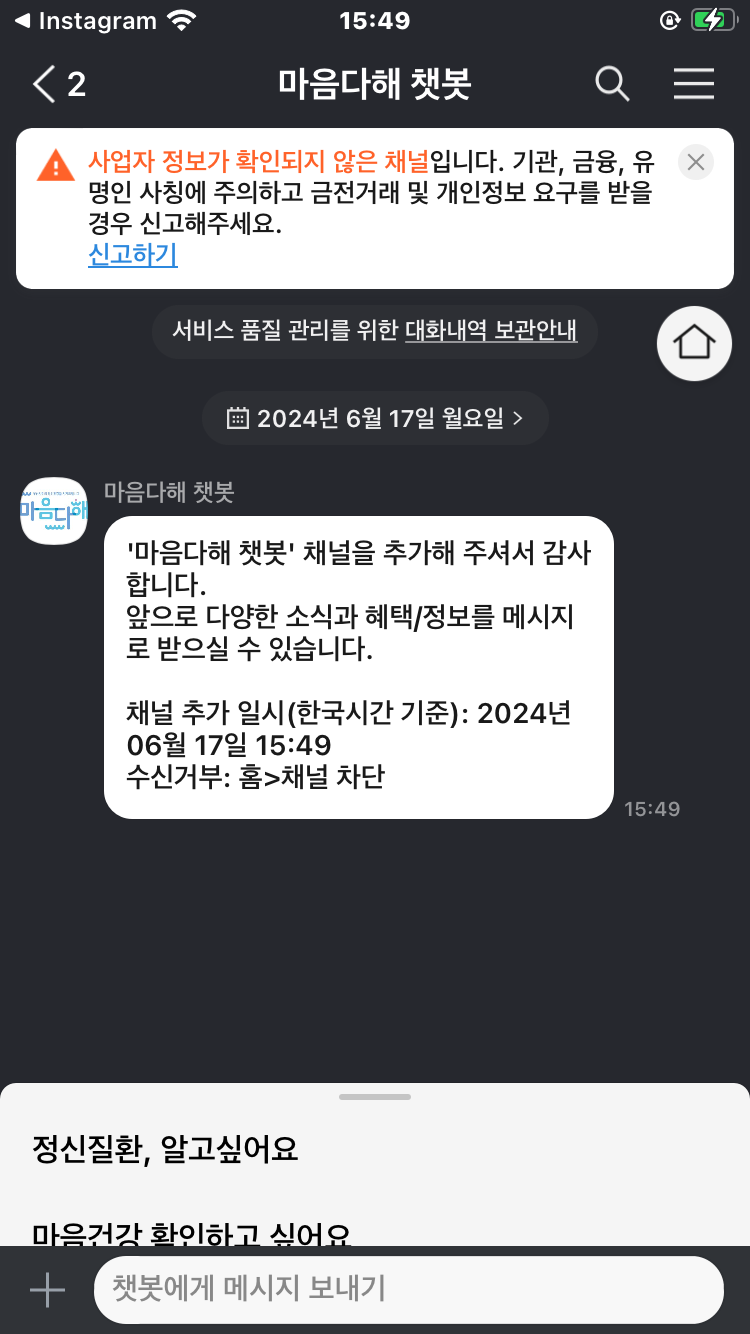Tap the chatbot home button

(x=694, y=343)
